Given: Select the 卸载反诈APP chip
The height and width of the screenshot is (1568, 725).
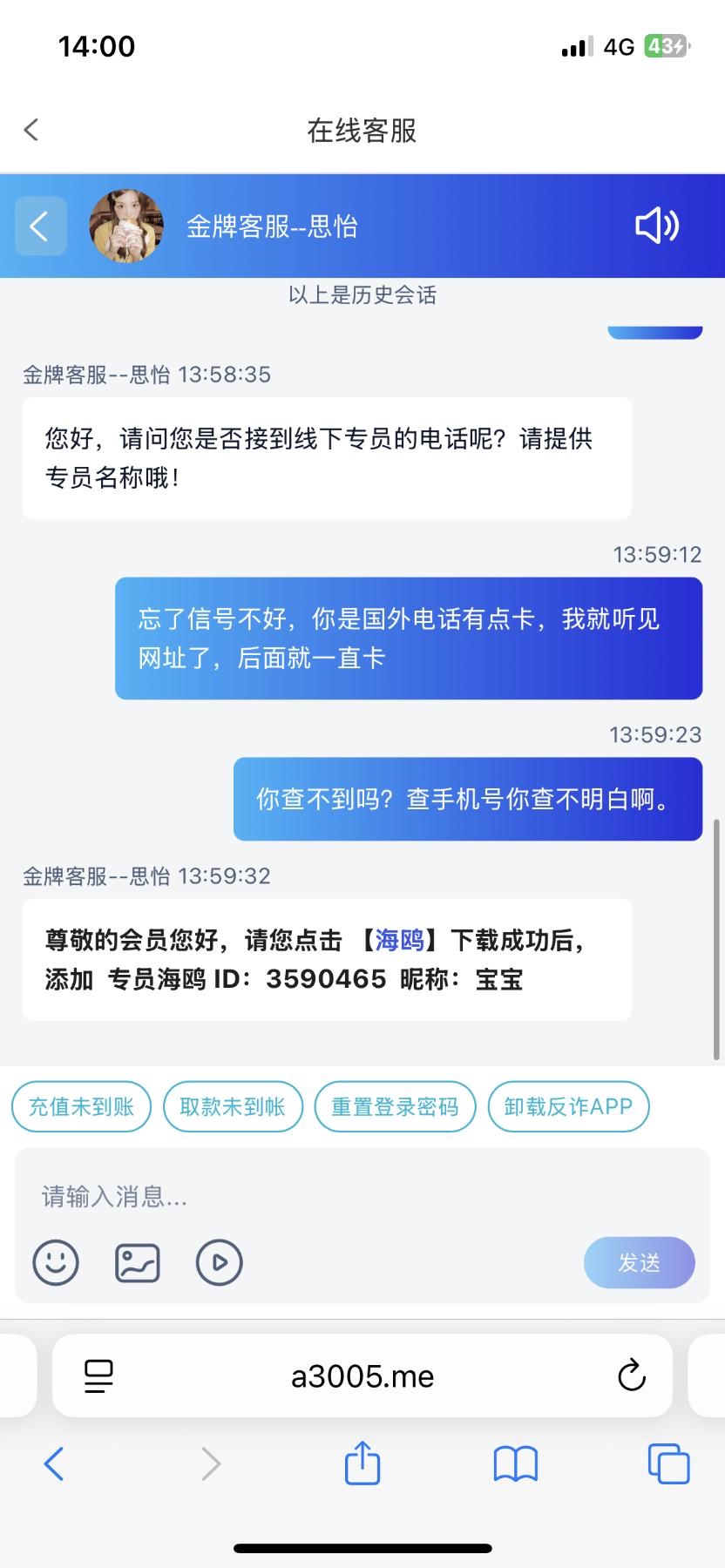Looking at the screenshot, I should pyautogui.click(x=568, y=1106).
